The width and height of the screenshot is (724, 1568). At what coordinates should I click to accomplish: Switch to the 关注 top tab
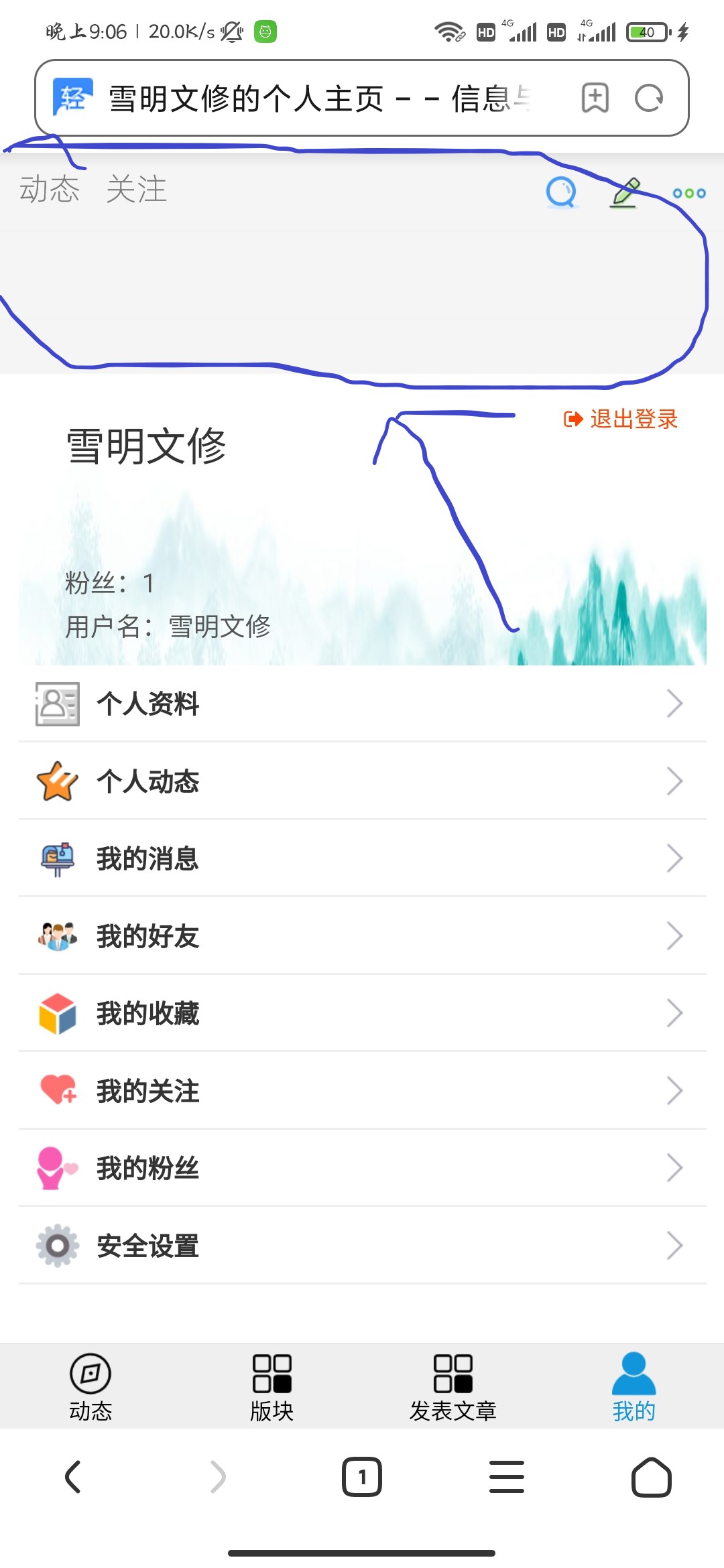(x=136, y=189)
